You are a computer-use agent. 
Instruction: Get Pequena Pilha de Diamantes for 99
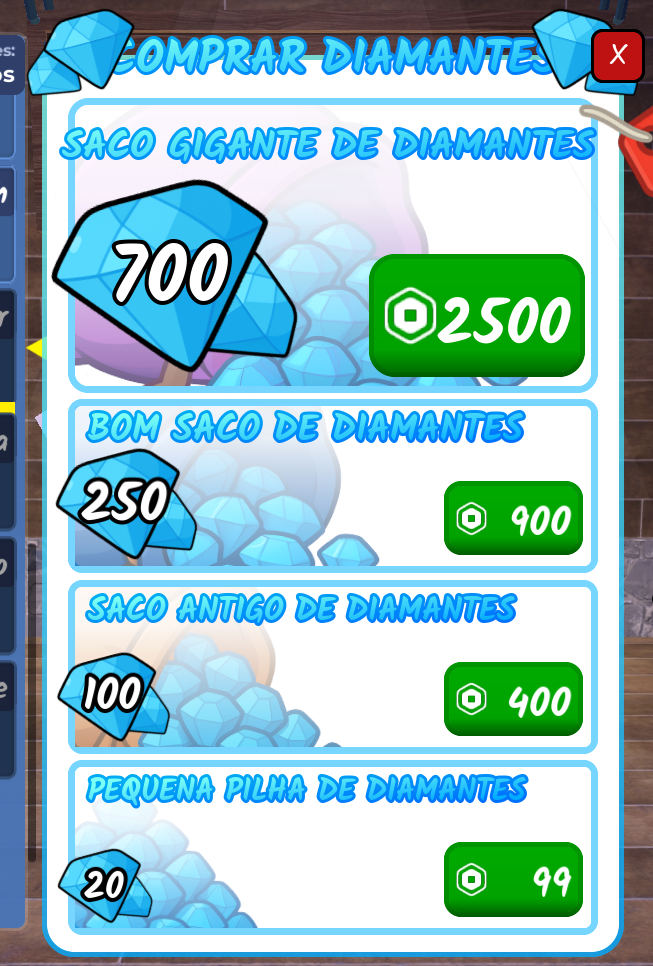[x=513, y=879]
